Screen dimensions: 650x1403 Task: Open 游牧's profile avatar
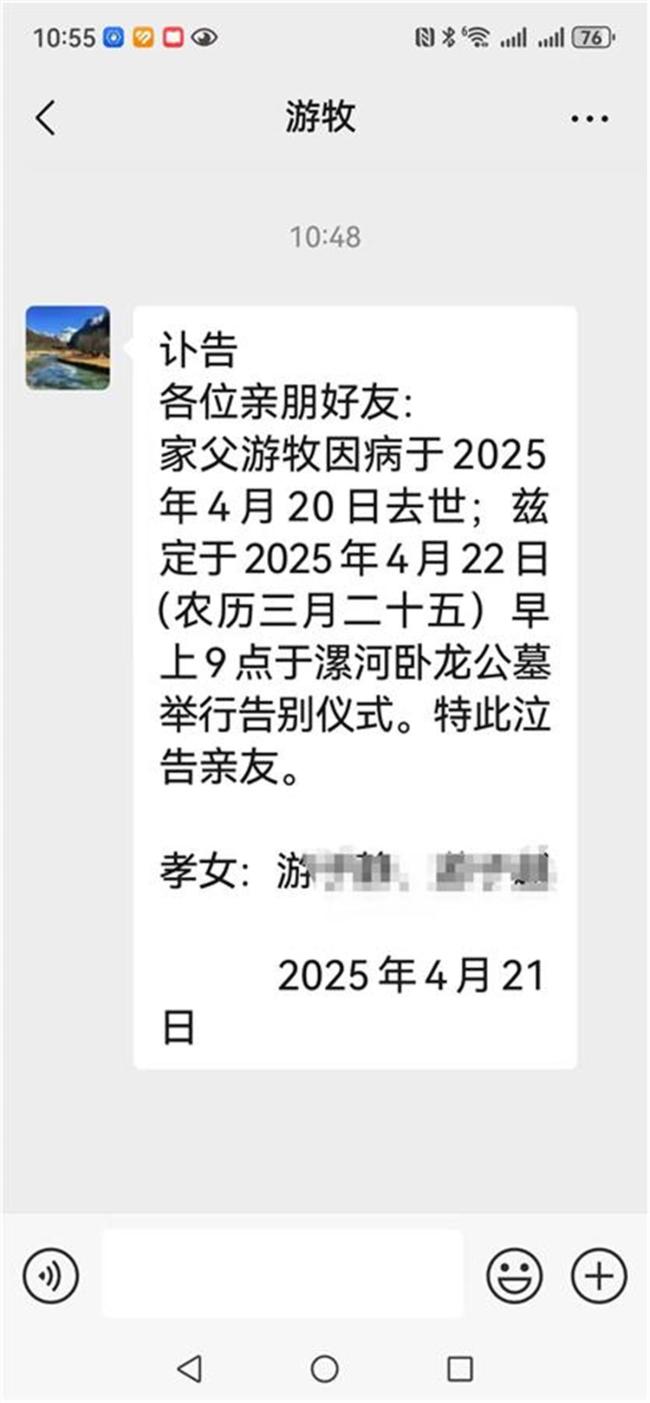coord(67,348)
